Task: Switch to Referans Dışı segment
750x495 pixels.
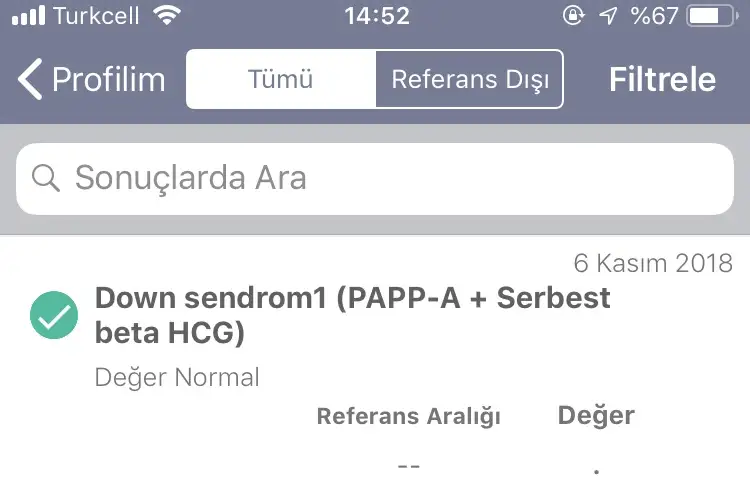Action: [x=469, y=79]
